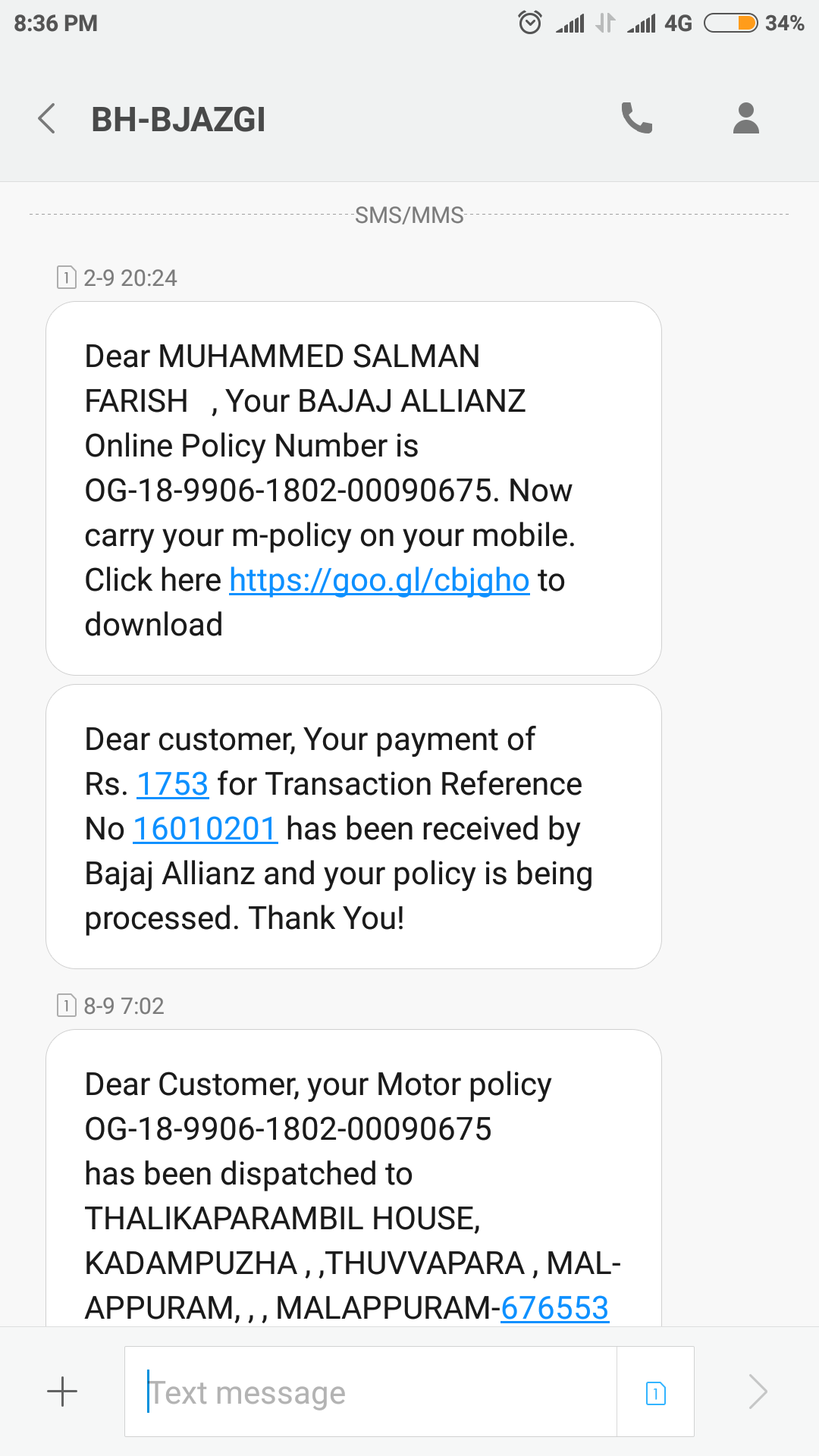Open contact details for BH-BJAZGI
The image size is (819, 1456).
pos(745,118)
